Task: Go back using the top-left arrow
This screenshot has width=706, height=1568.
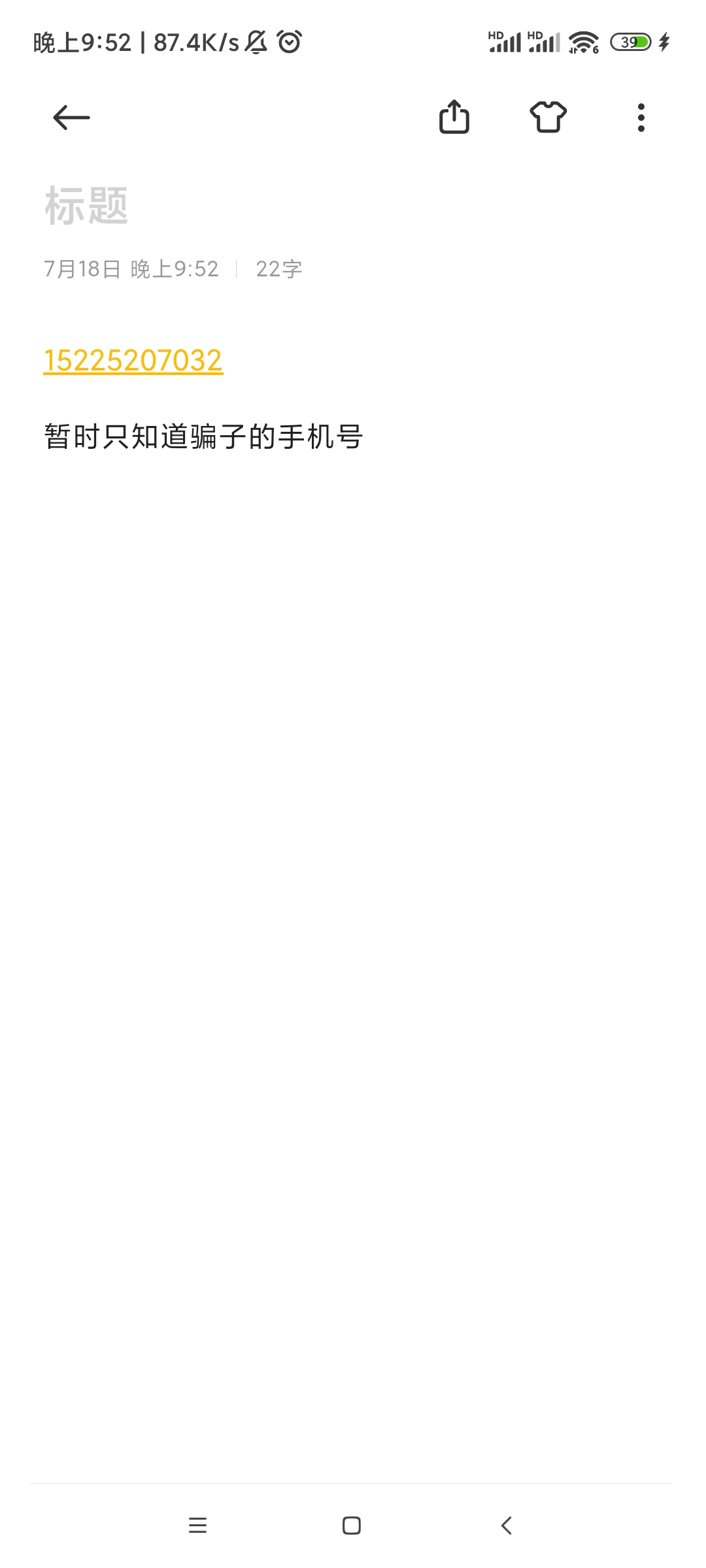Action: [71, 118]
